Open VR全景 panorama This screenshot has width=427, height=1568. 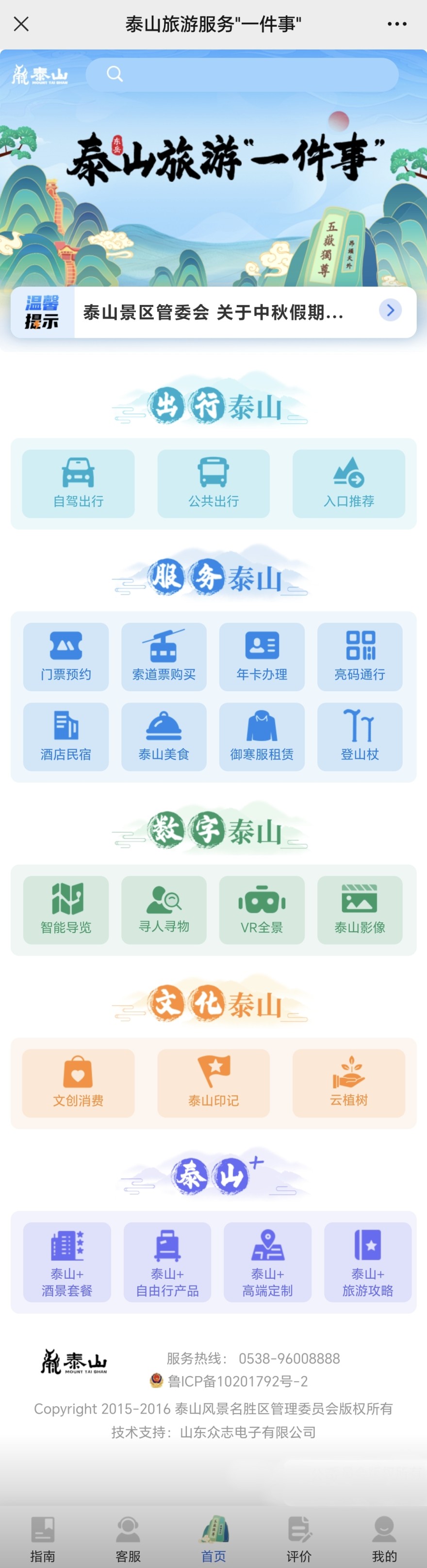262,910
